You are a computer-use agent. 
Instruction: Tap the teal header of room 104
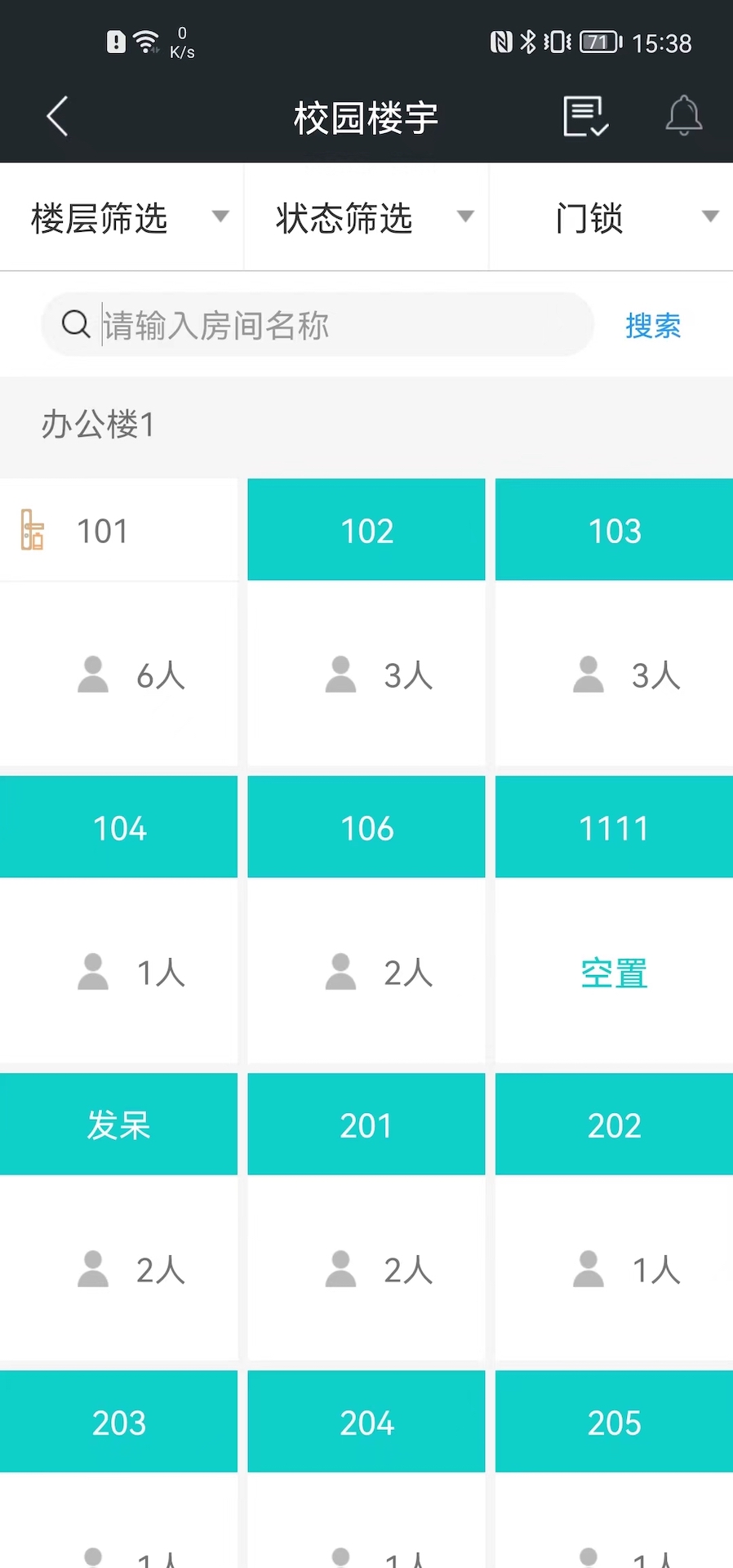click(118, 827)
